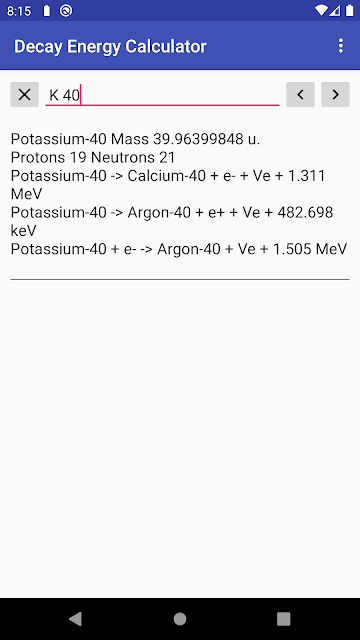Open the overflow menu in the app bar
This screenshot has height=640, width=360.
[341, 46]
